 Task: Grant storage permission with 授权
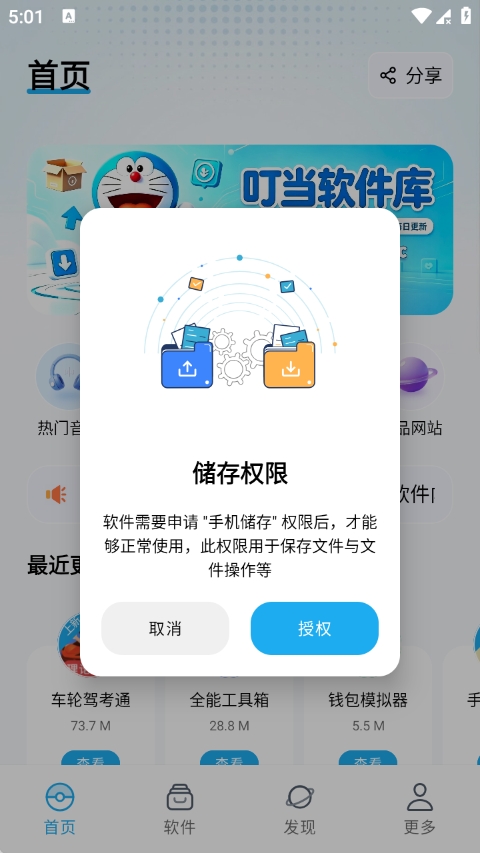(315, 628)
